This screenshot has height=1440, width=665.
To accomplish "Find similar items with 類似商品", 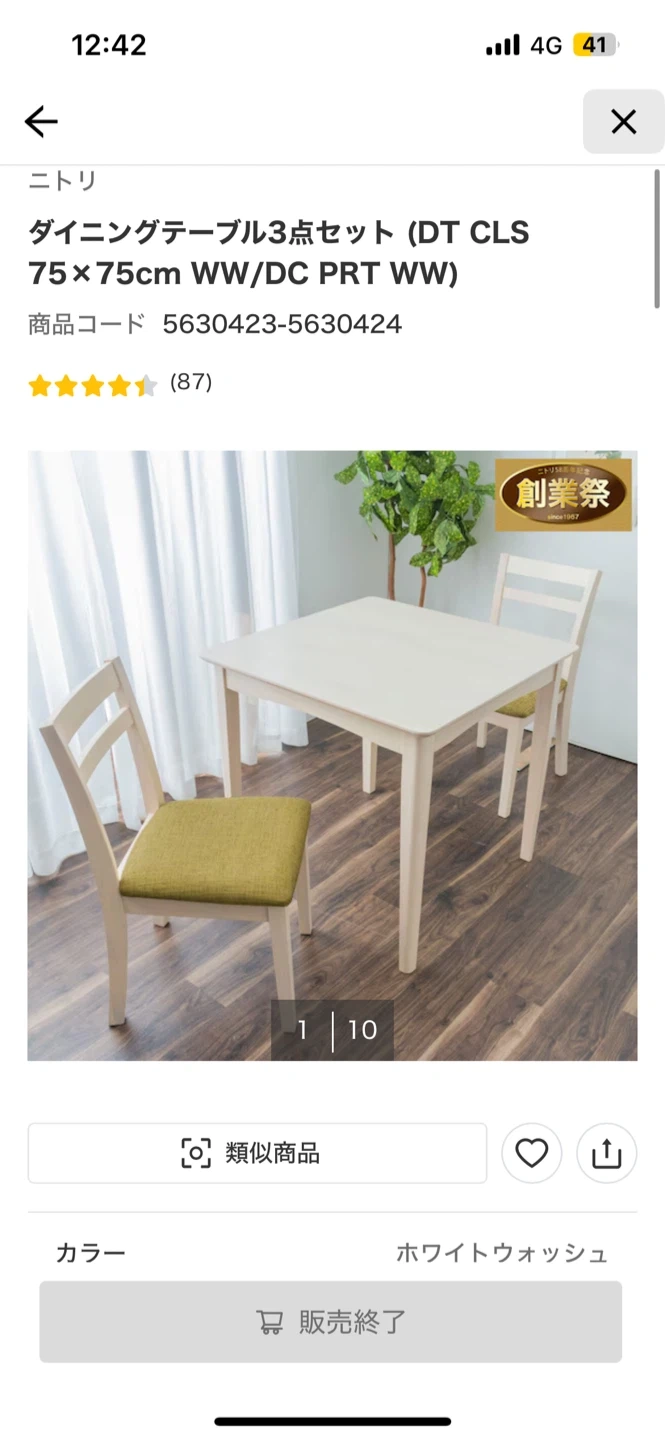I will click(x=257, y=1153).
